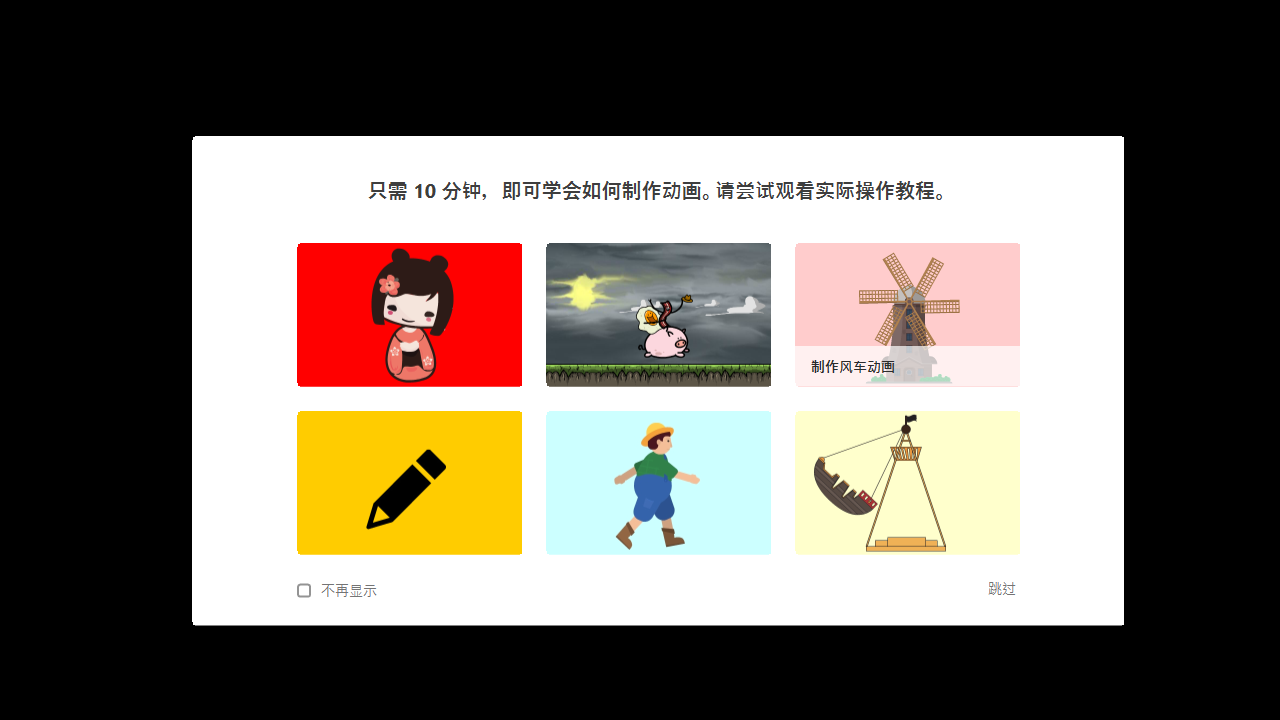This screenshot has width=1280, height=720.
Task: Open the swinging pirate ship tutorial
Action: tap(907, 482)
